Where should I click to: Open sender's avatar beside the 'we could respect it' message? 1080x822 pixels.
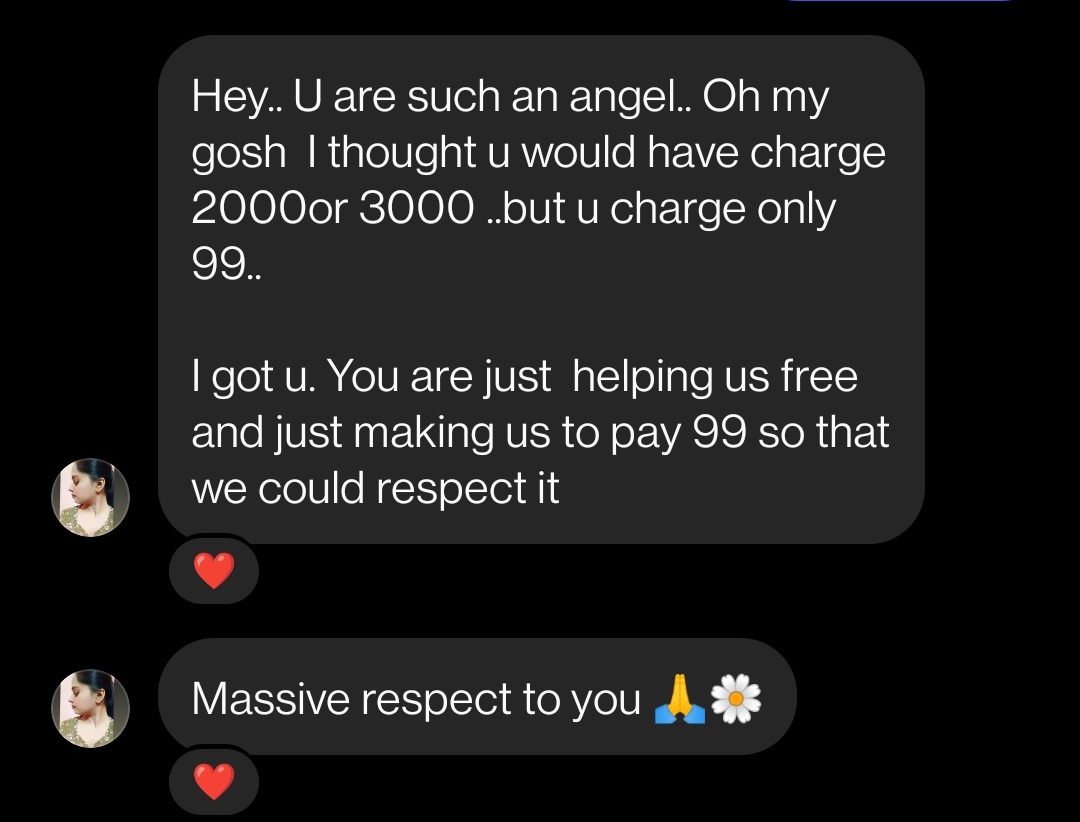[x=91, y=498]
